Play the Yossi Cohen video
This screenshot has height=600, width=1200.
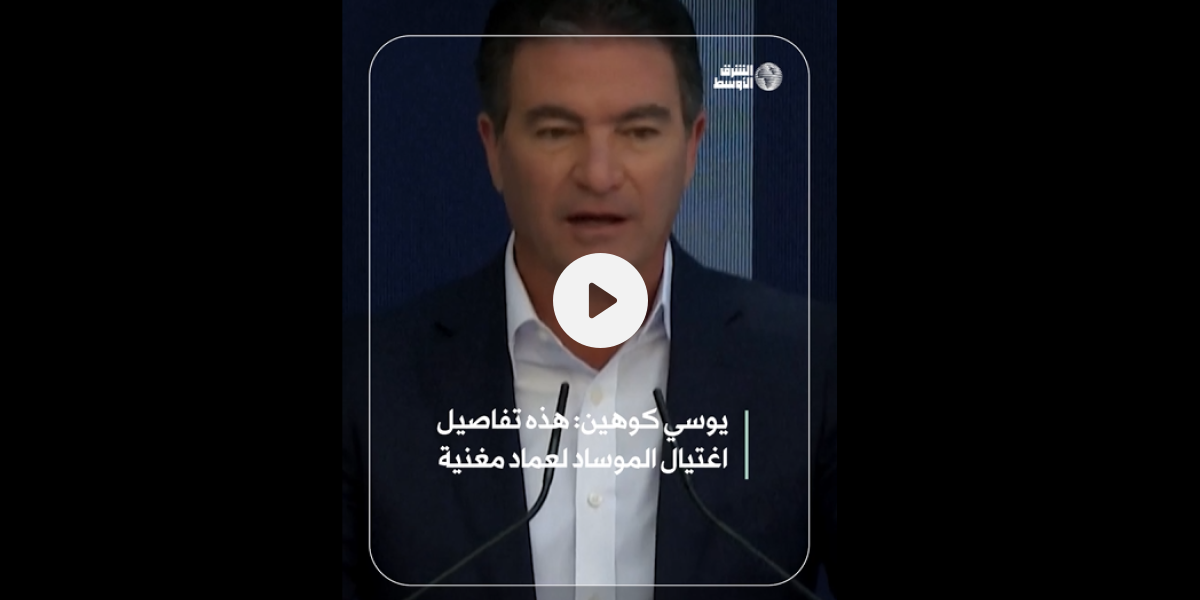tap(599, 300)
